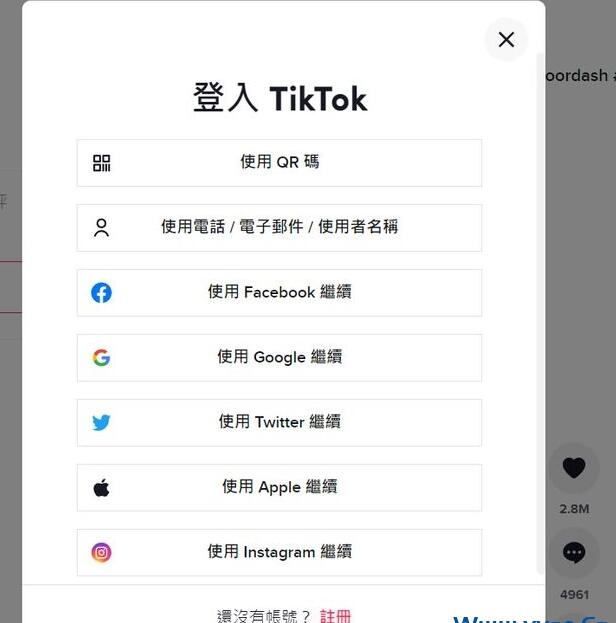The width and height of the screenshot is (616, 623).
Task: Use Instagram to continue
Action: (279, 552)
